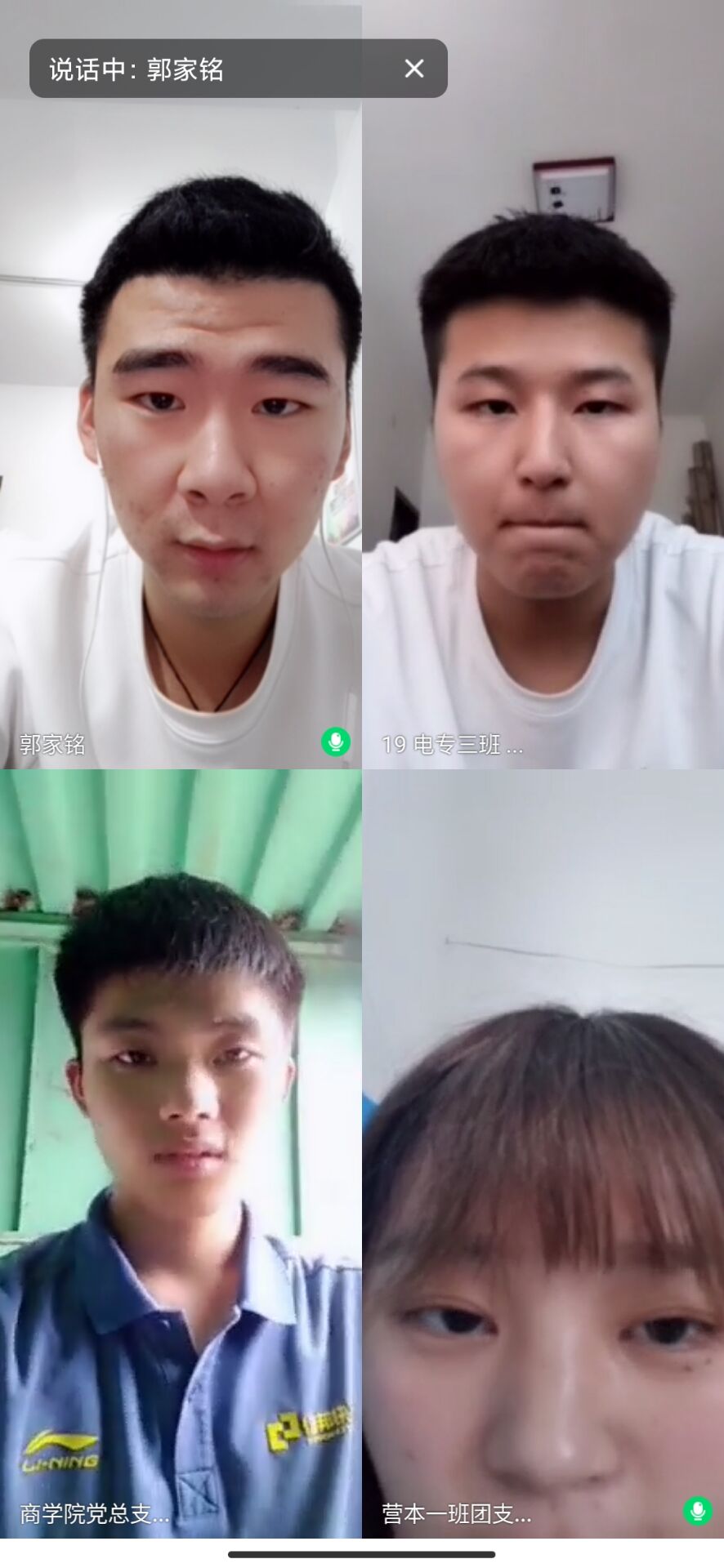View the 营本一班团支 participant video
The image size is (724, 1568).
(543, 1151)
